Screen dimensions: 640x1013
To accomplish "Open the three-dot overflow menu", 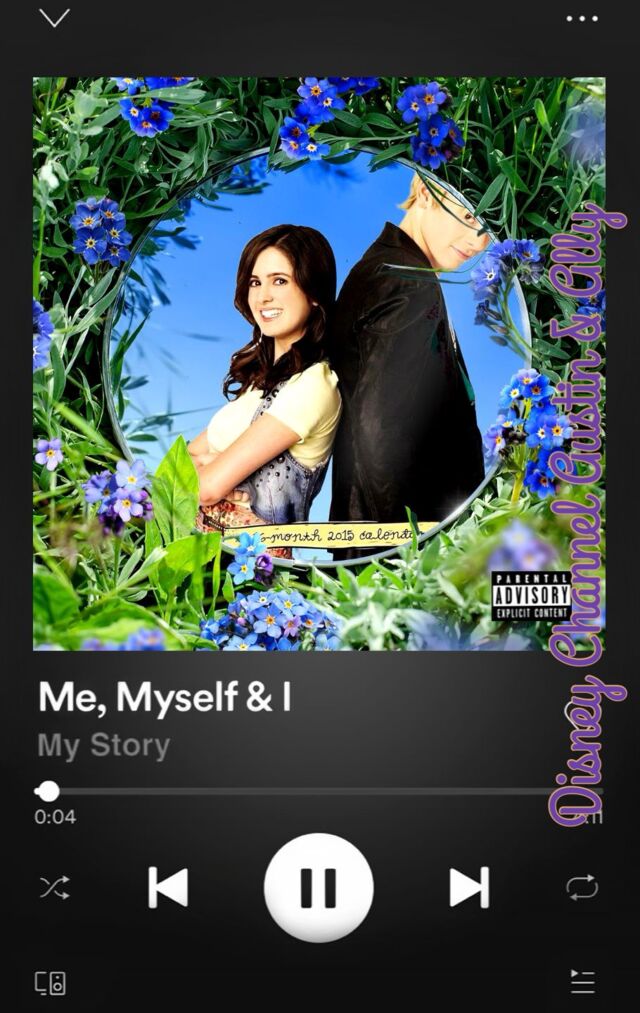I will [x=581, y=18].
